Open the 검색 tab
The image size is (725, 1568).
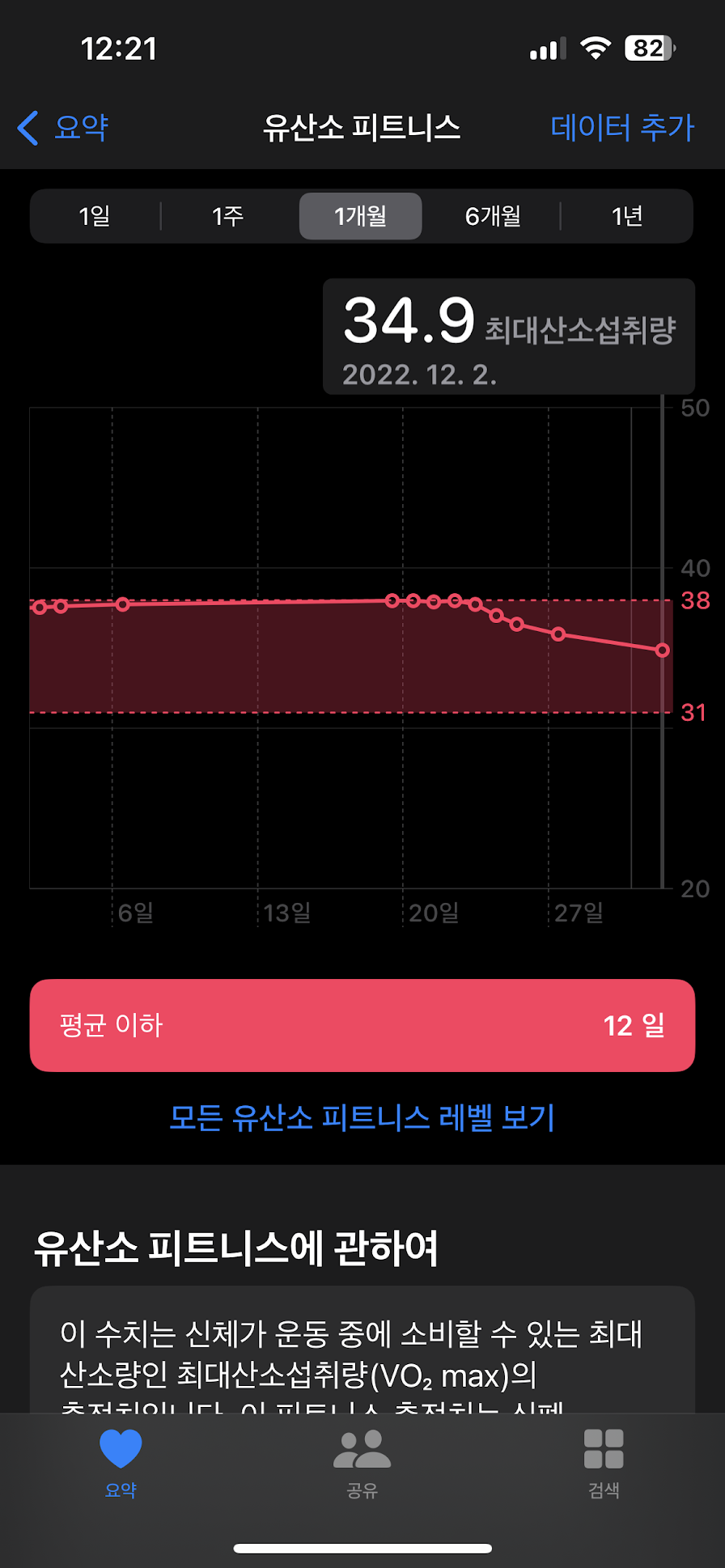tap(604, 1462)
